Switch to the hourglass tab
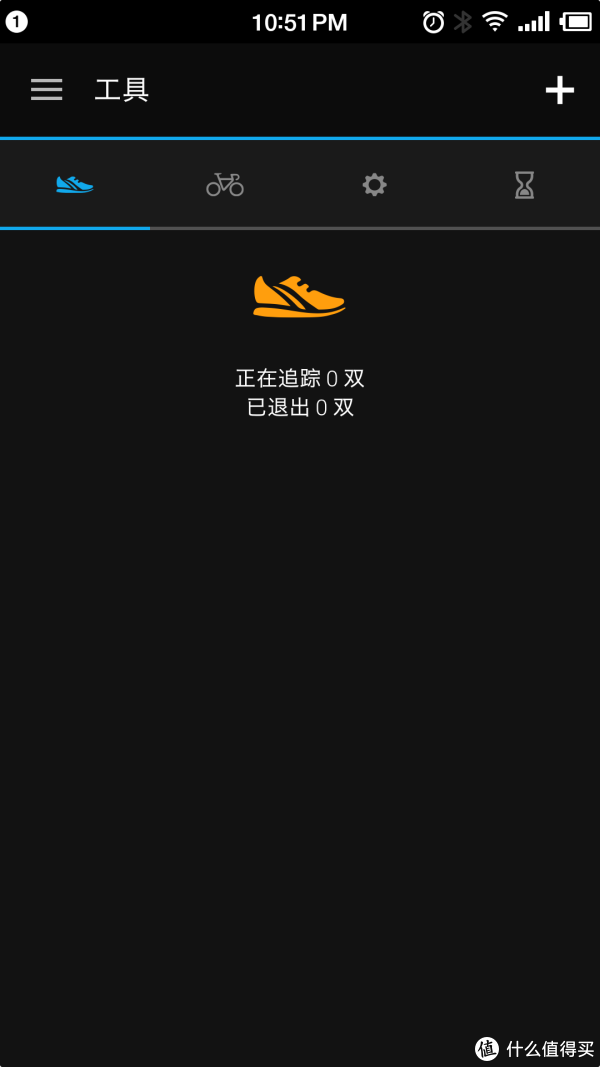The image size is (600, 1067). pyautogui.click(x=524, y=184)
